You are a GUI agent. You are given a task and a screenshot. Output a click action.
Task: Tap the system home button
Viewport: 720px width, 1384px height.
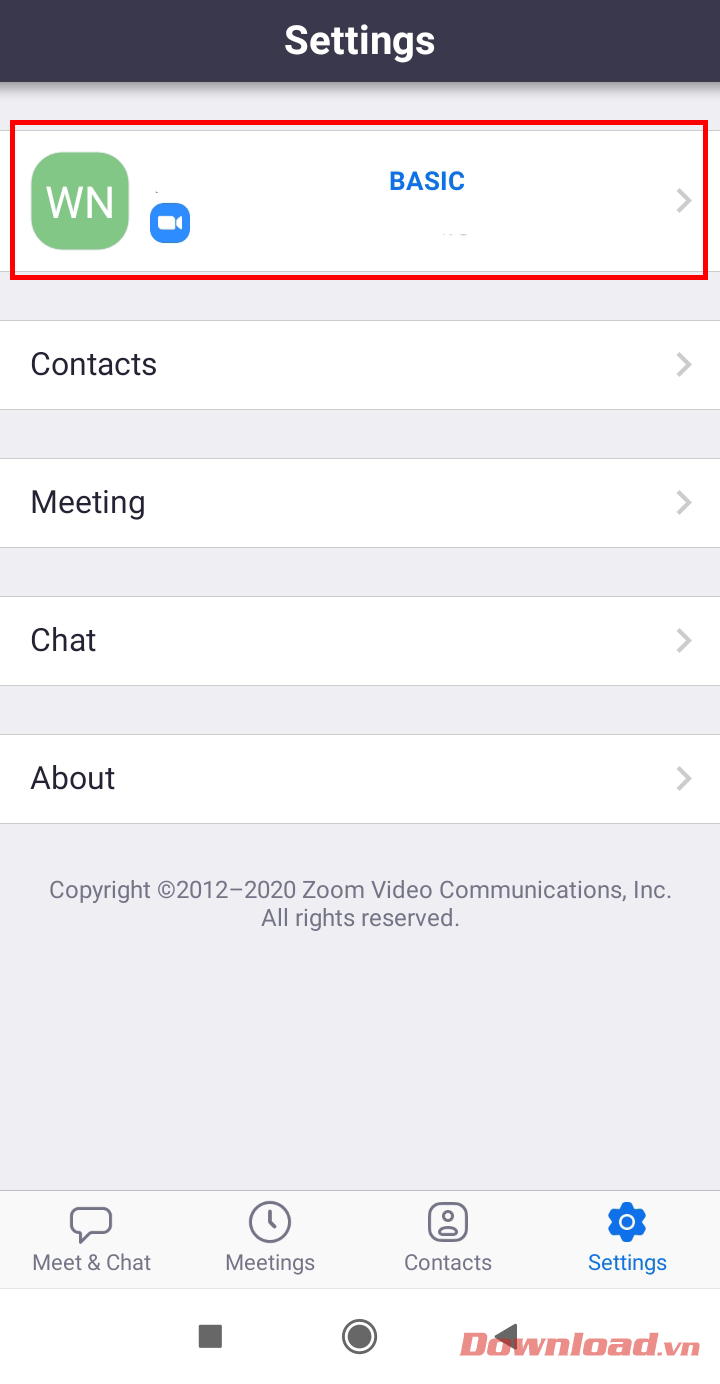pos(359,1336)
